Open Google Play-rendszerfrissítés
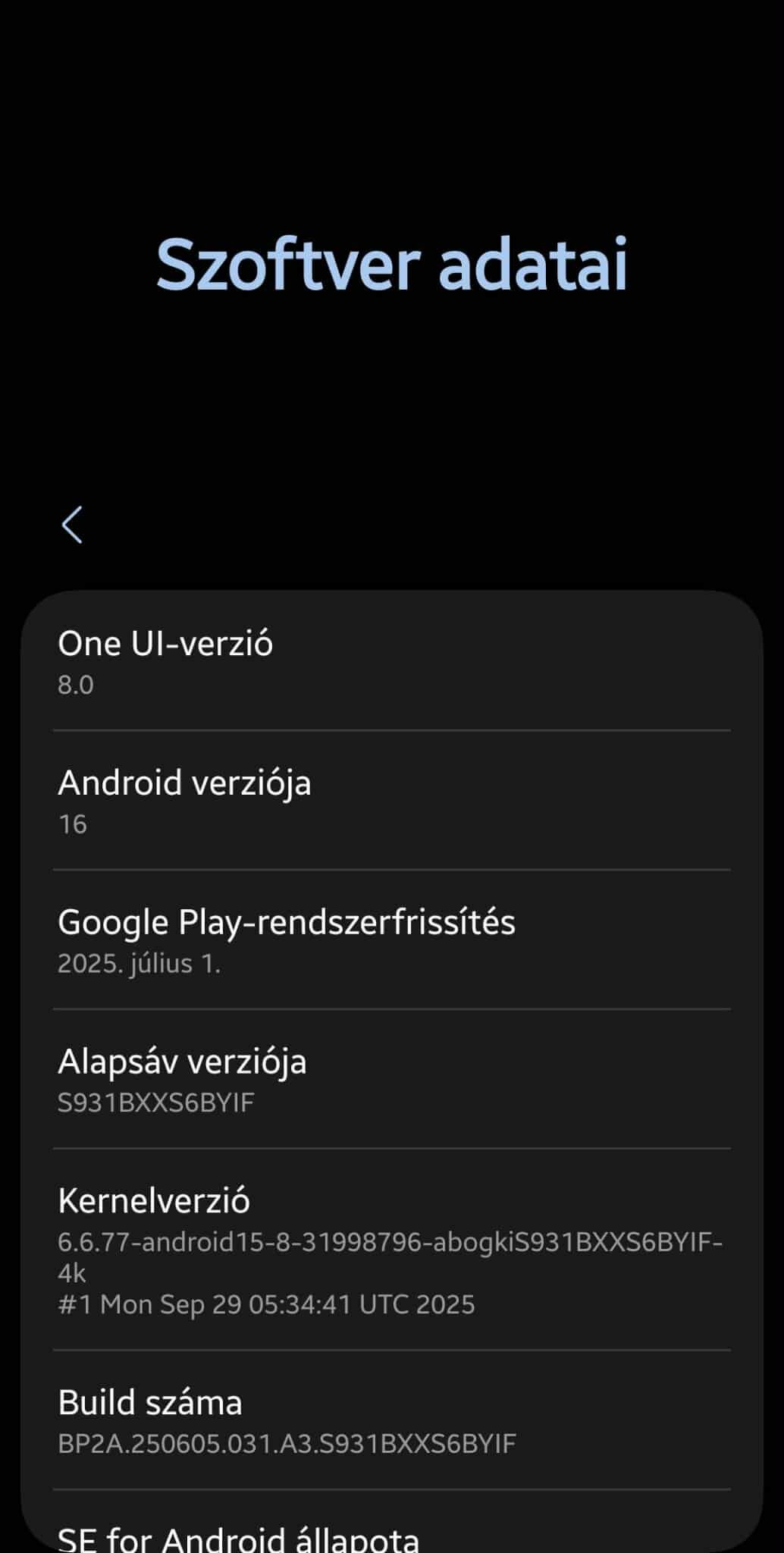Image resolution: width=784 pixels, height=1553 pixels. coord(391,940)
